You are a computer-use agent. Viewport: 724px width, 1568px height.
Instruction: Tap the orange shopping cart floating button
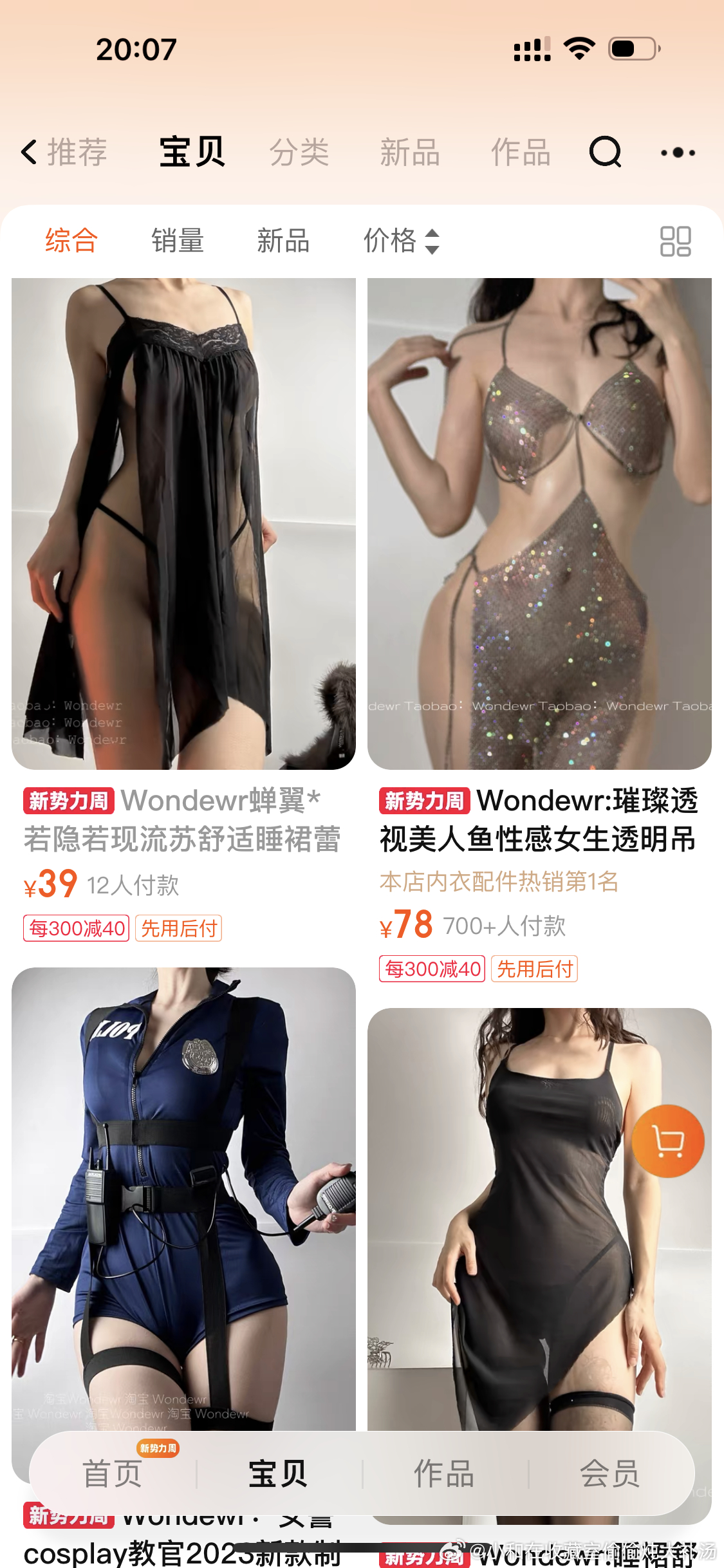pos(668,1141)
